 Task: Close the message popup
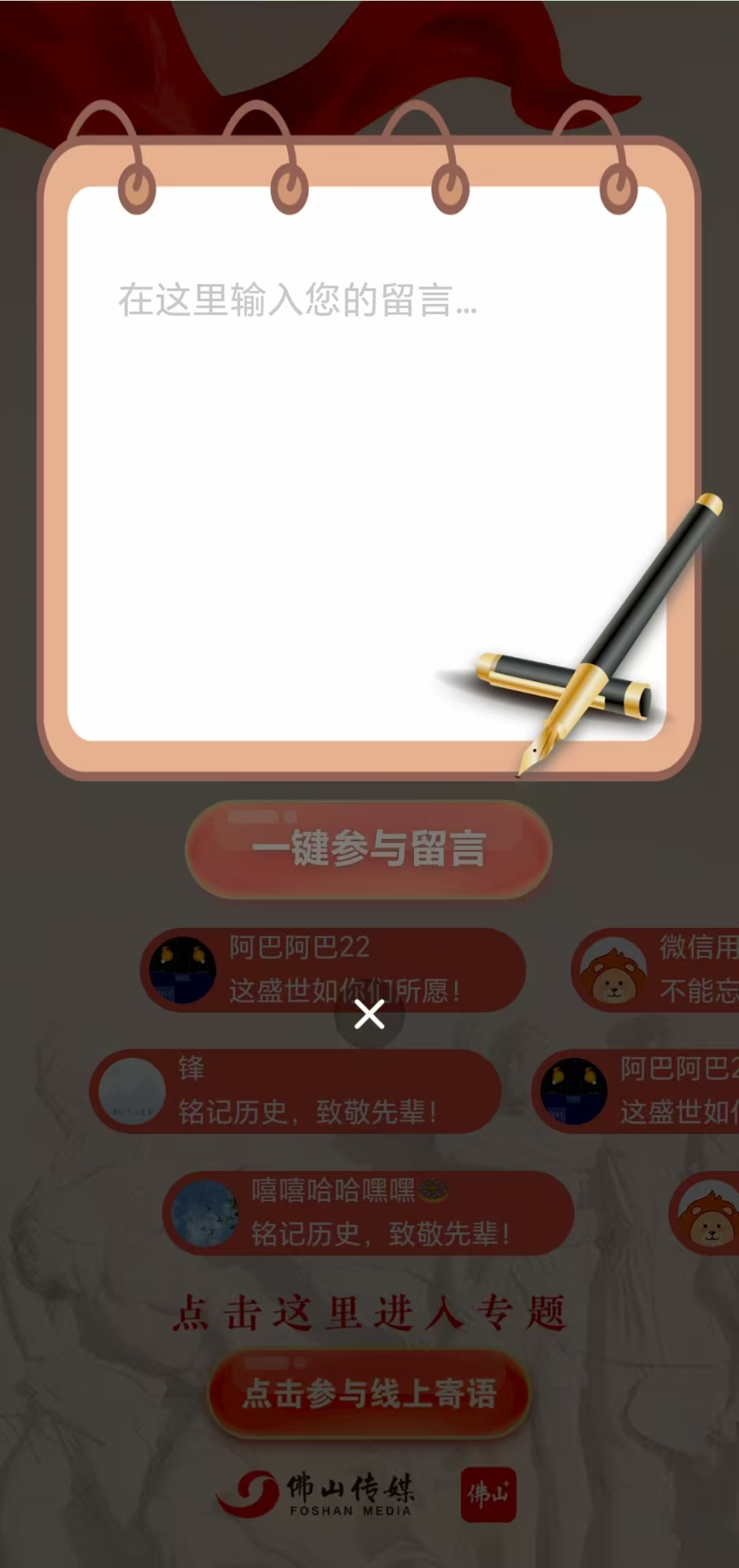tap(369, 1015)
